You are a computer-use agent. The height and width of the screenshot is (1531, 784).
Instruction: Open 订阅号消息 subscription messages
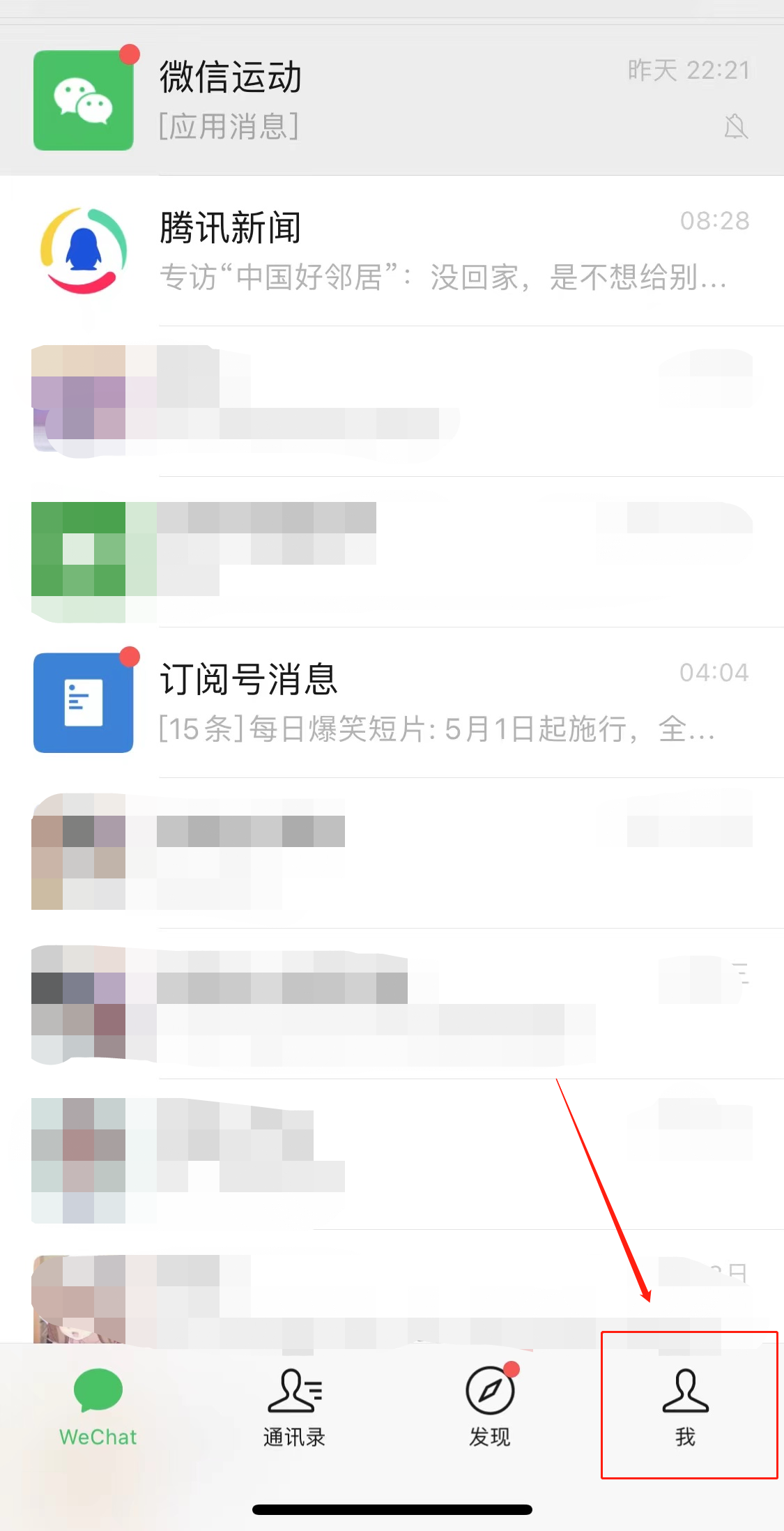click(x=390, y=703)
